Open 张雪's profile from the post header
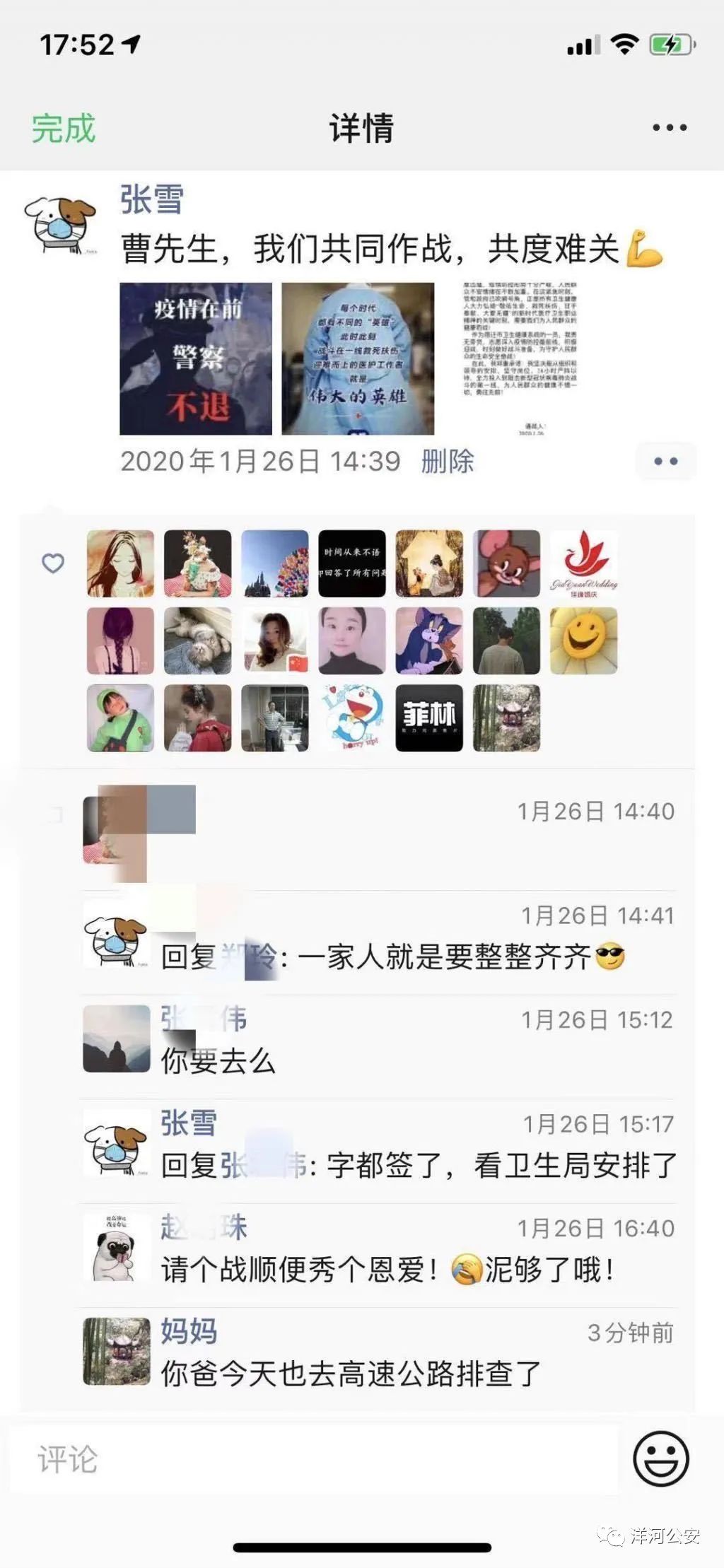 pyautogui.click(x=151, y=200)
